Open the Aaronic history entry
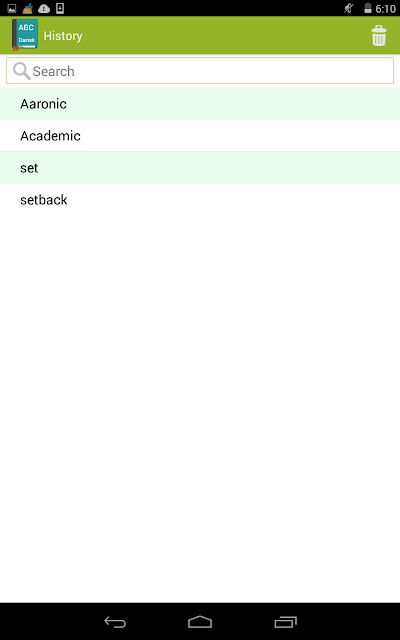The image size is (400, 640). tap(200, 104)
